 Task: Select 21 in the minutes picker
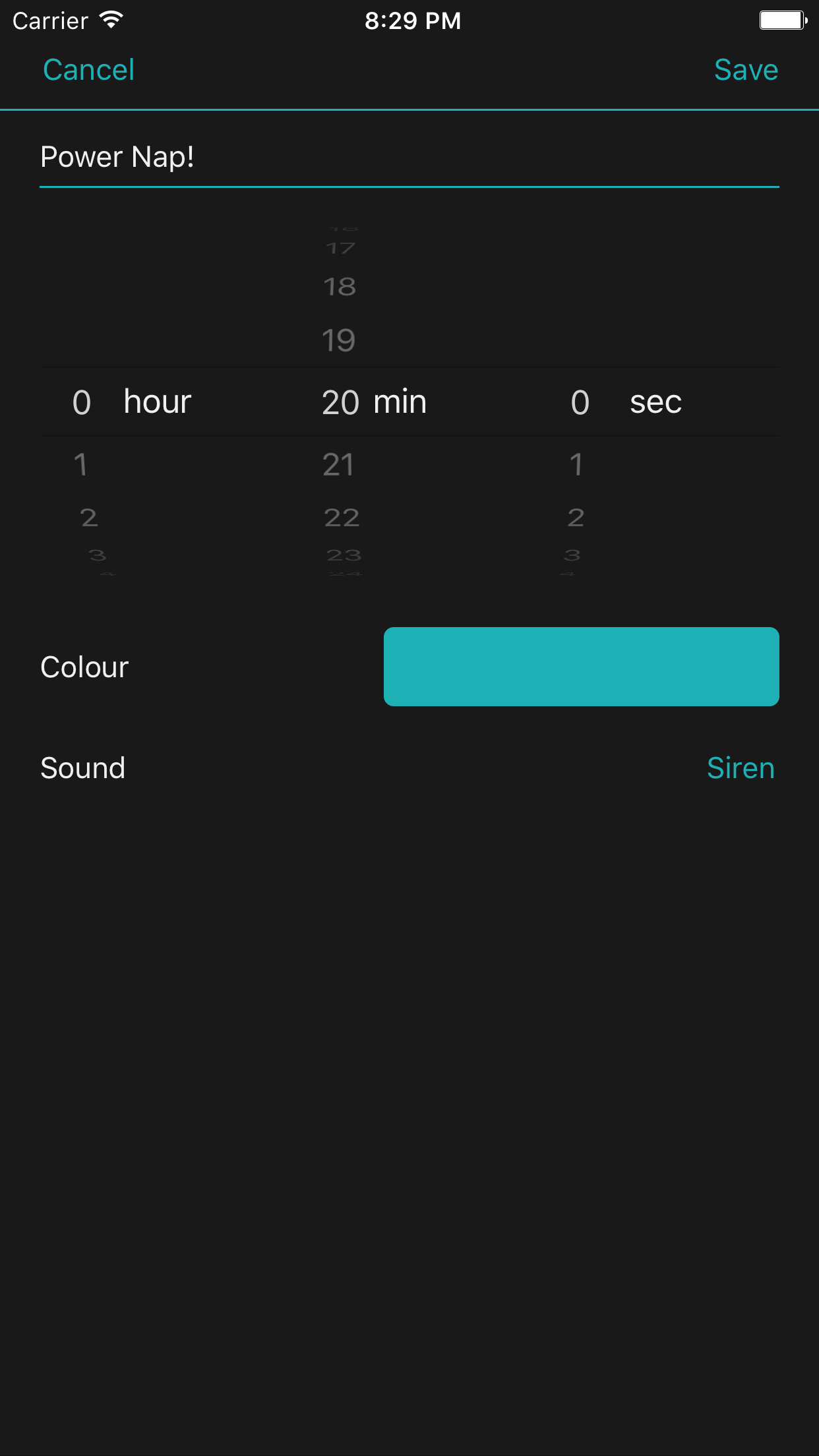[338, 465]
